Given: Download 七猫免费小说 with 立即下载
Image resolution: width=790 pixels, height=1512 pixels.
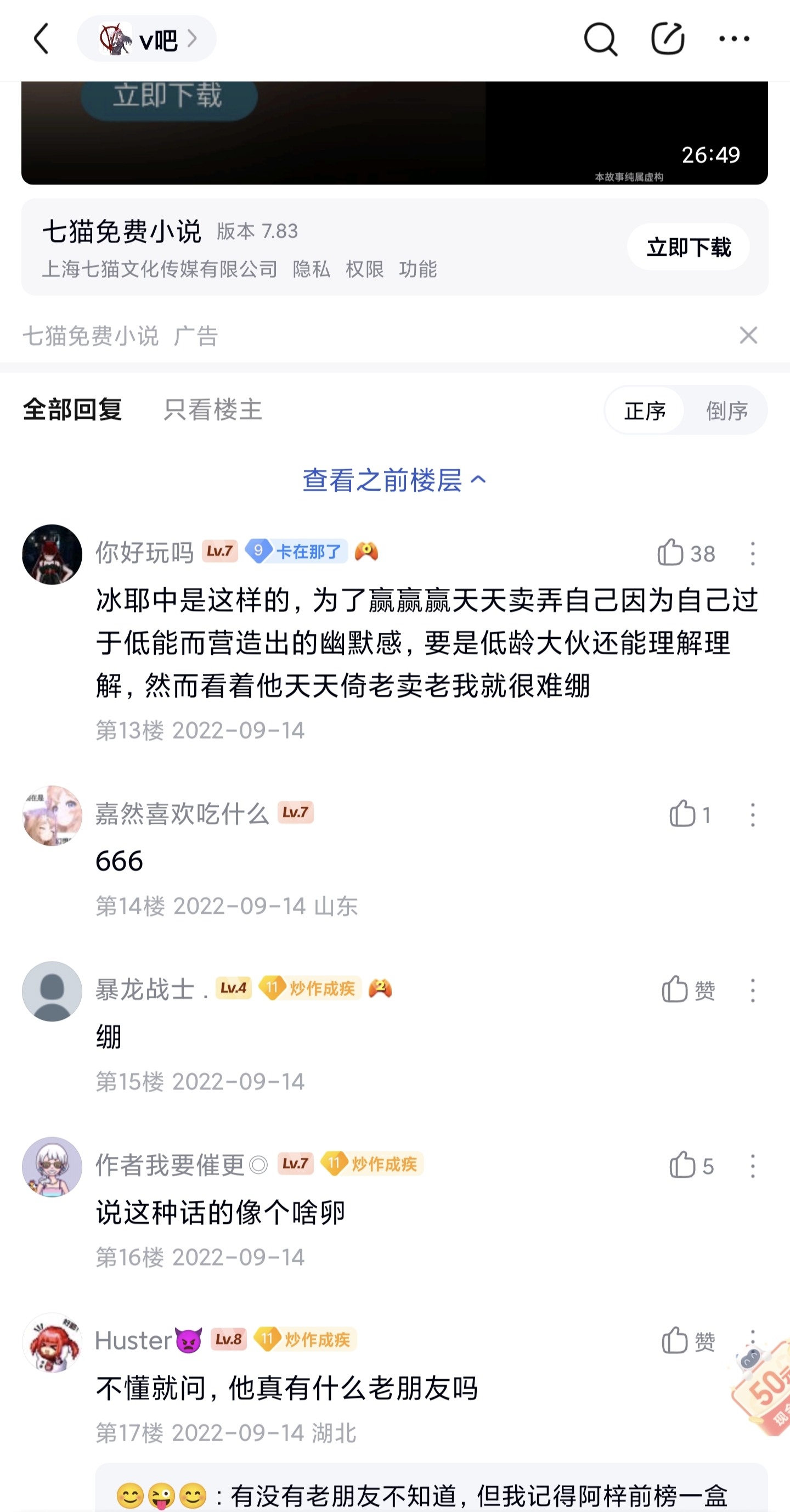Looking at the screenshot, I should (688, 247).
